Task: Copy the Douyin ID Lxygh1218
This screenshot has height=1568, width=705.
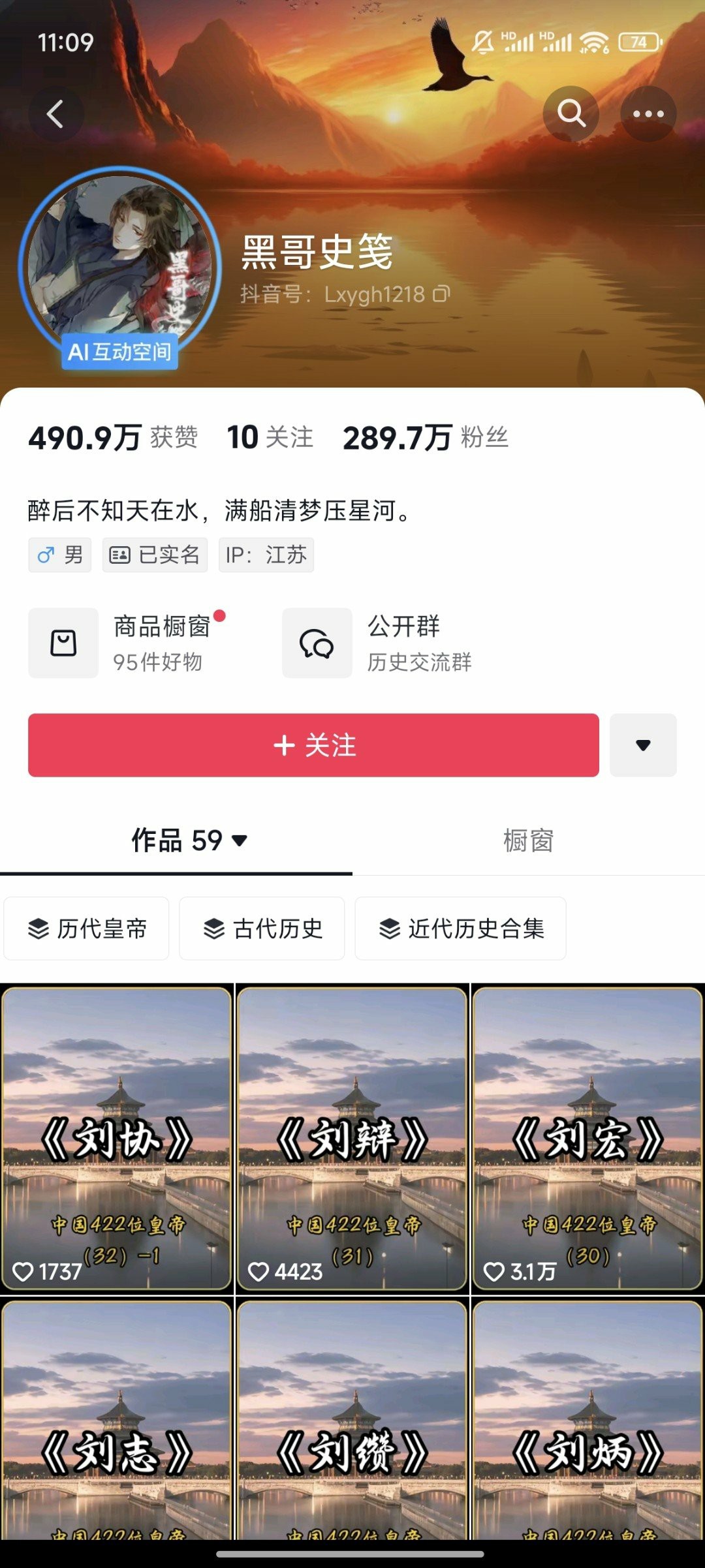Action: (x=442, y=294)
